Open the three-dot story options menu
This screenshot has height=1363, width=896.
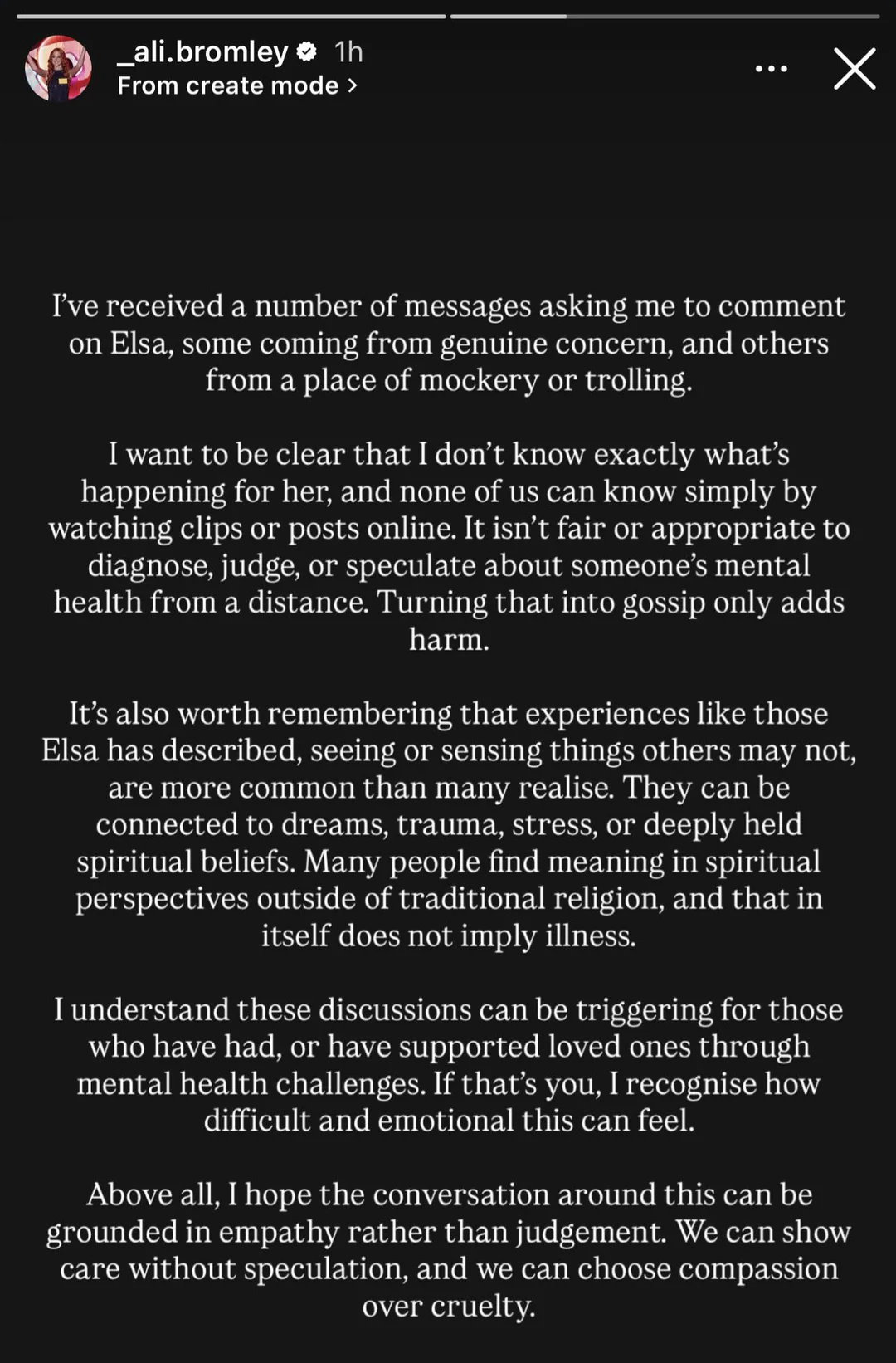coord(772,69)
